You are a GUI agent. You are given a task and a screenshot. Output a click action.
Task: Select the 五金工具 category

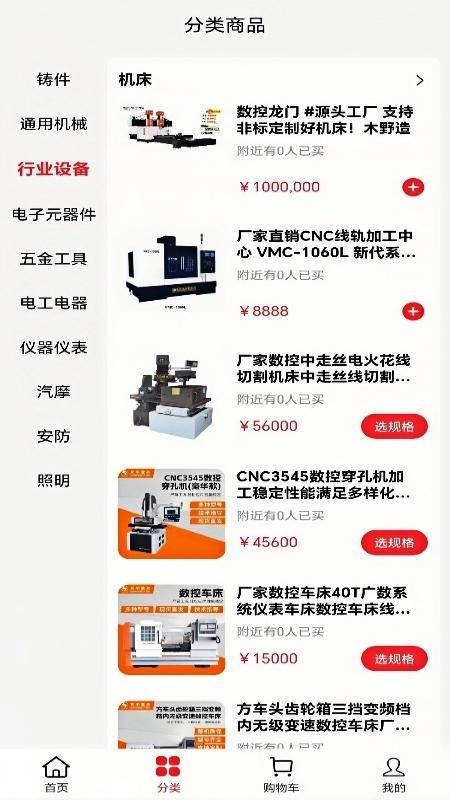[54, 259]
